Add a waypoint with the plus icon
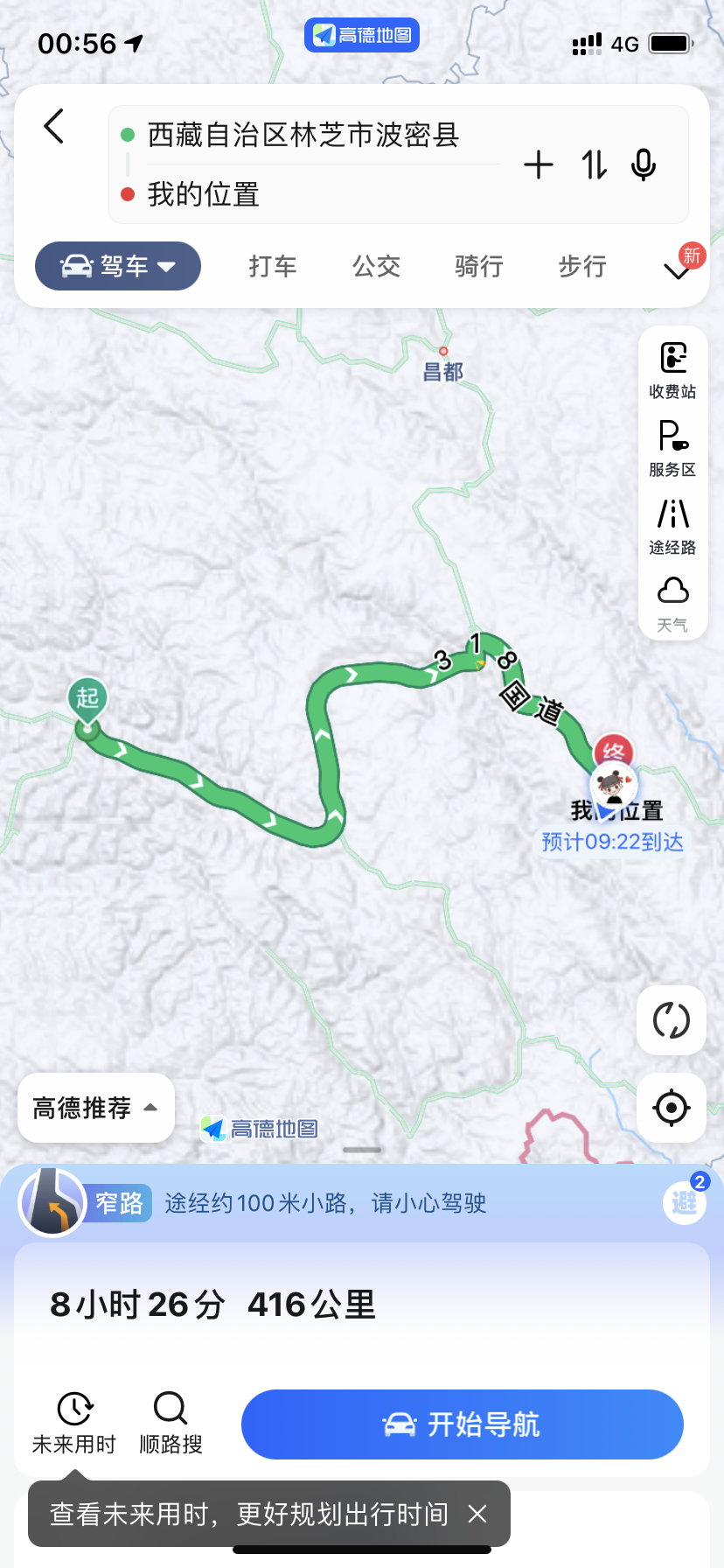The image size is (724, 1568). point(539,164)
